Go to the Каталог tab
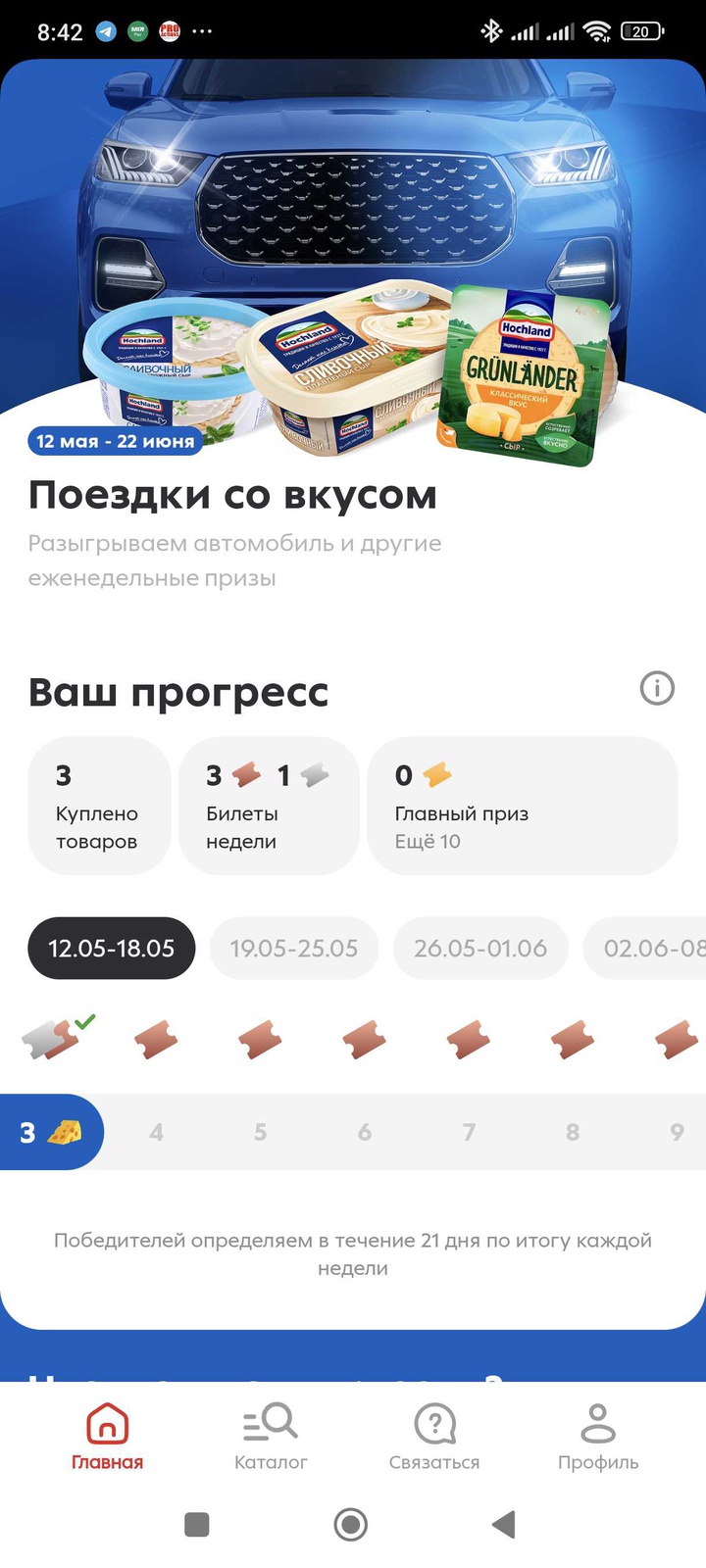The image size is (706, 1568). coord(271,1436)
